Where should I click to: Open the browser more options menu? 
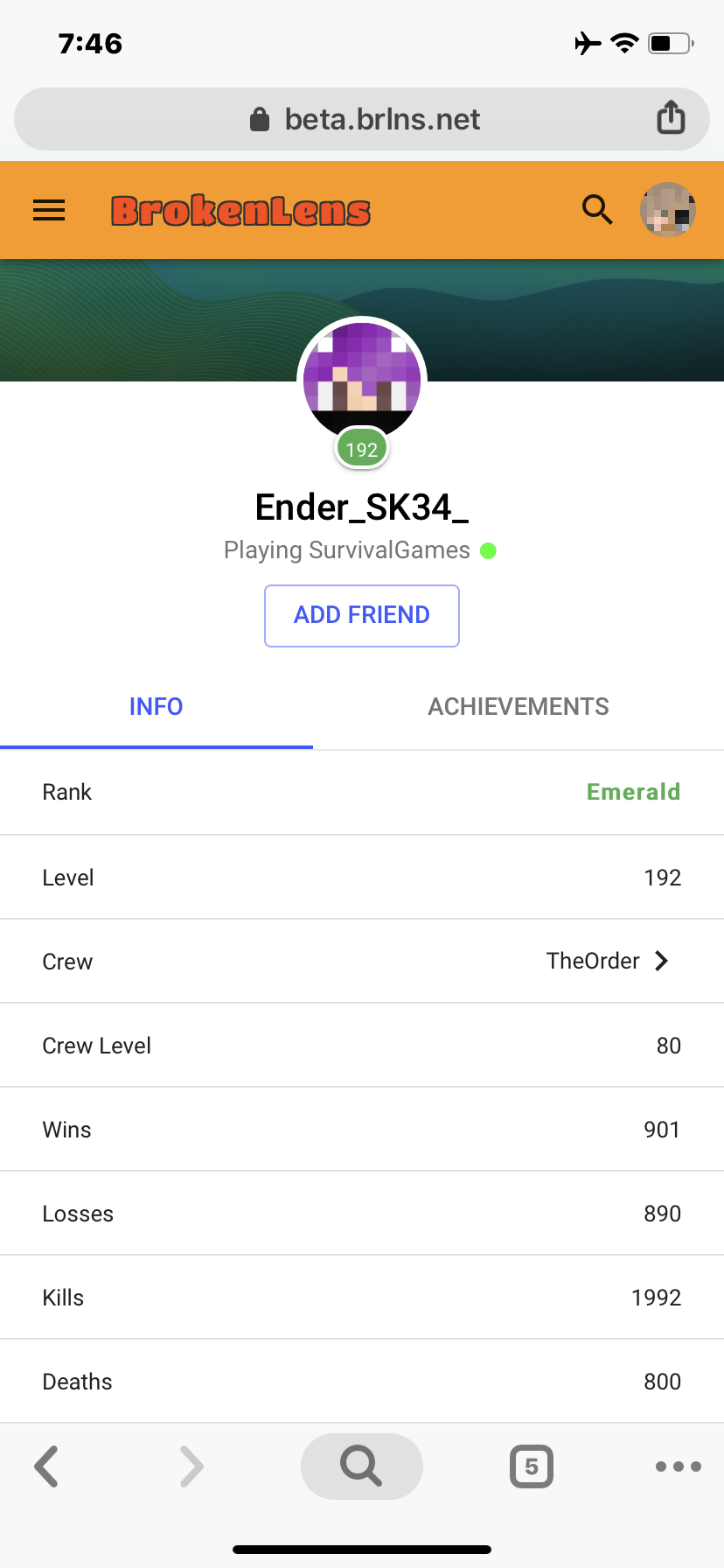coord(679,1466)
